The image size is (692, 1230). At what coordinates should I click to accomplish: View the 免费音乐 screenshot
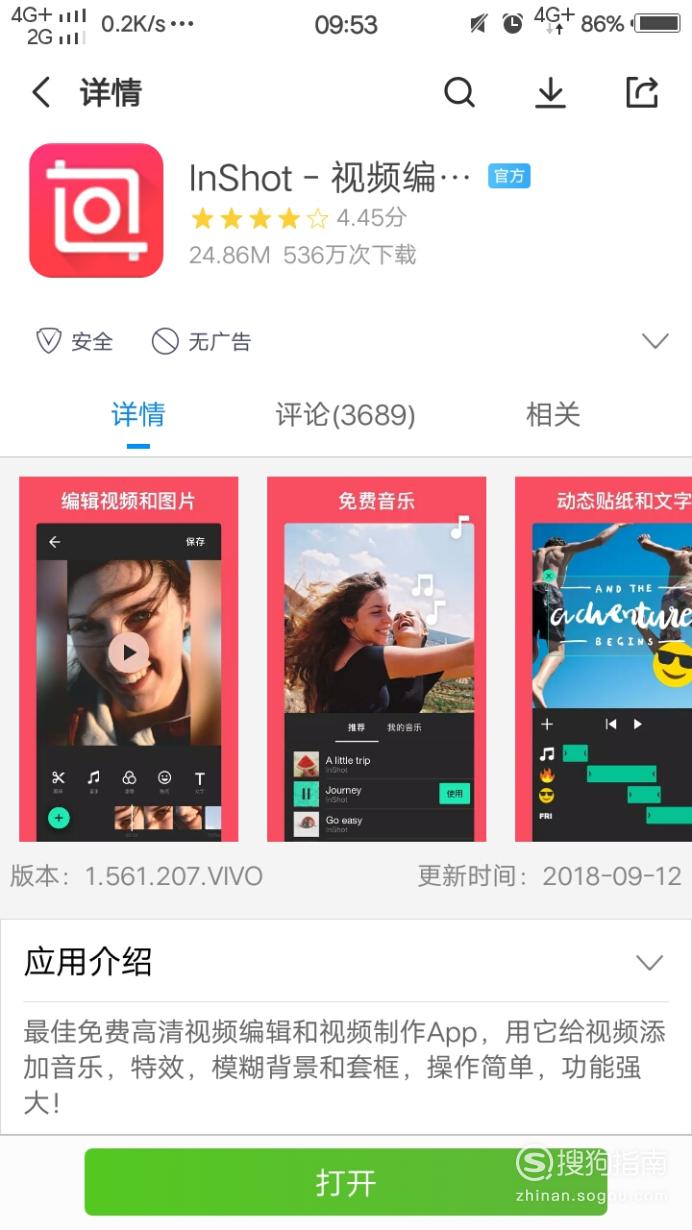click(x=376, y=659)
